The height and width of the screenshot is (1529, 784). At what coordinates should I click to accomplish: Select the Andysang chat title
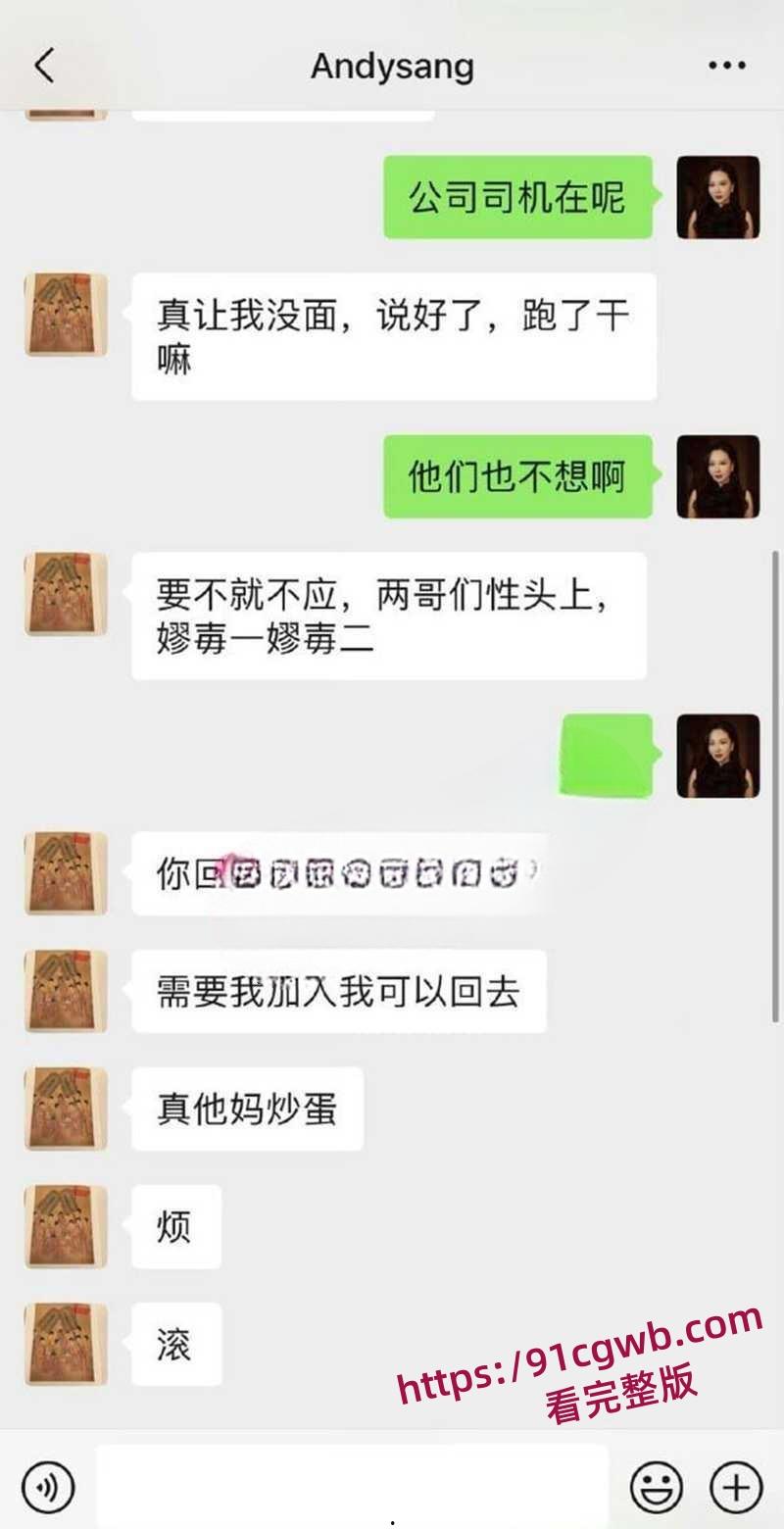[391, 65]
